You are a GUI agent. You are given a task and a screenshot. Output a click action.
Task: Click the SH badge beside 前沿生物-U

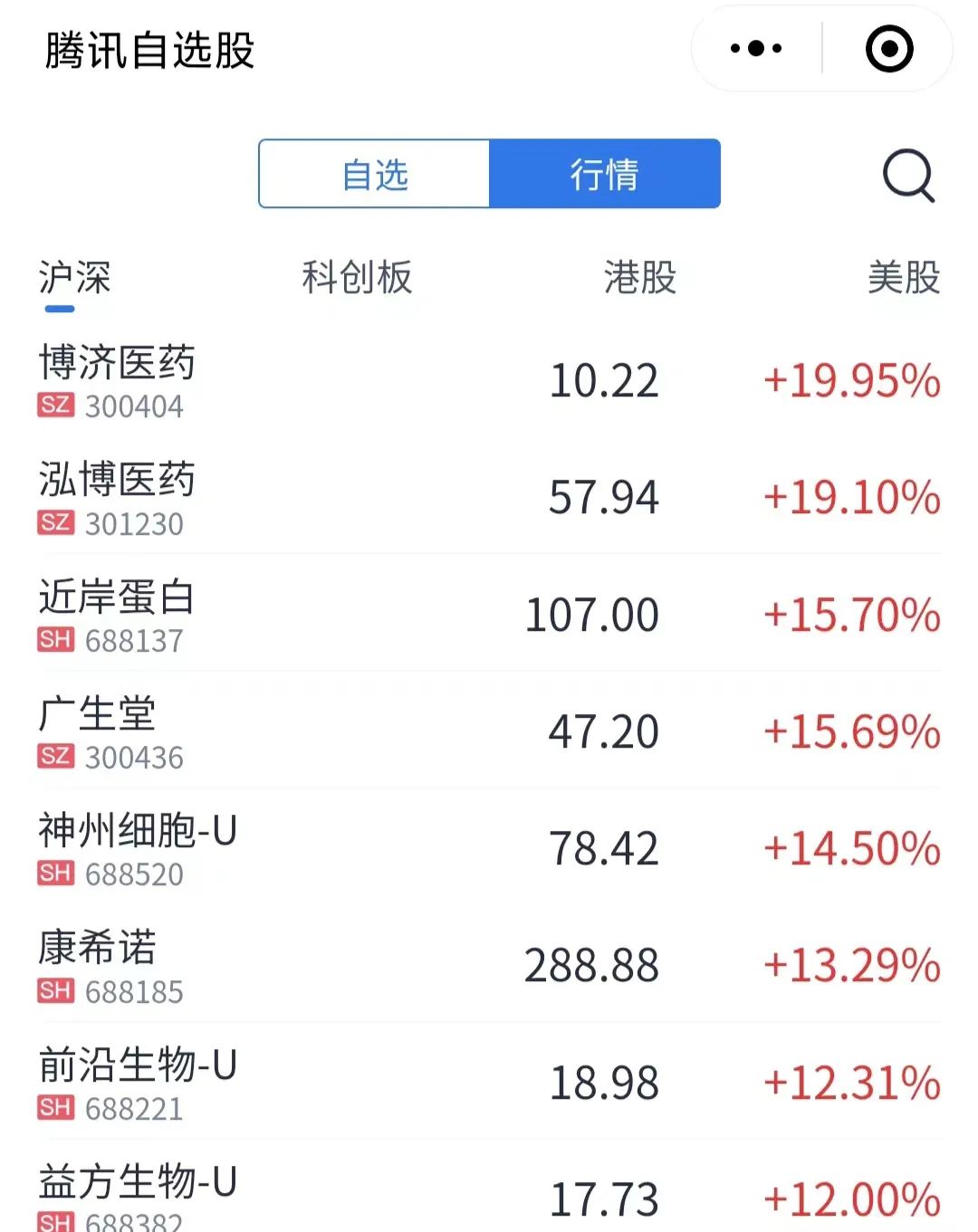pos(54,1108)
